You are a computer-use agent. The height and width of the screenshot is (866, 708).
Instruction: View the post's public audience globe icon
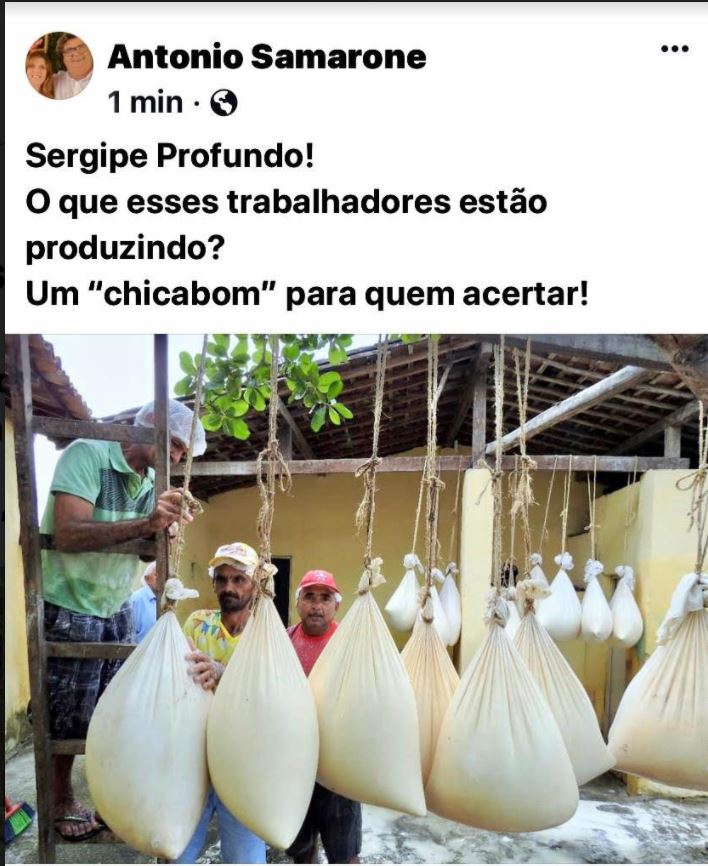pyautogui.click(x=224, y=103)
